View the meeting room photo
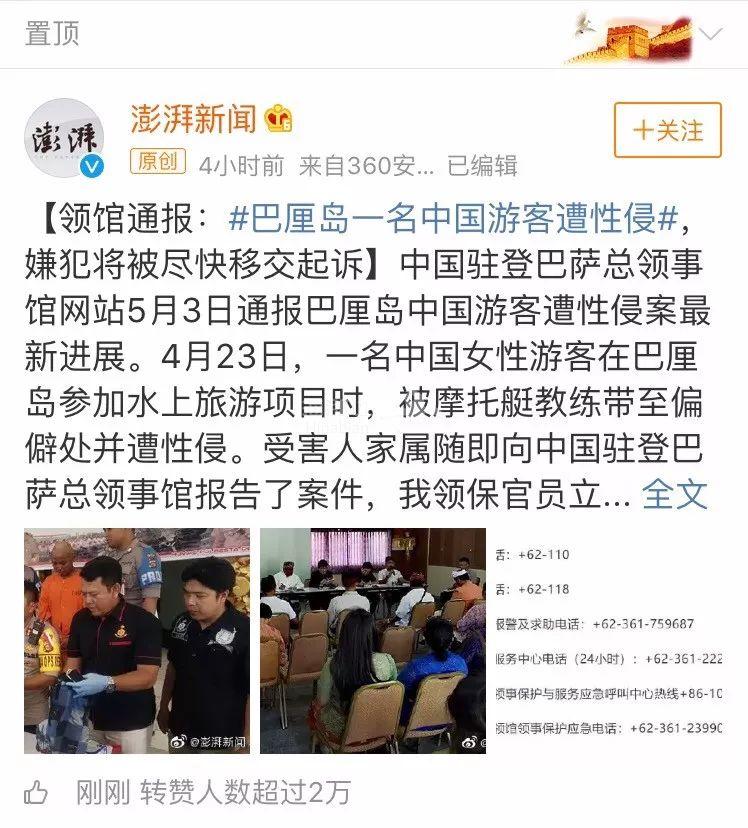This screenshot has height=828, width=748. point(372,640)
